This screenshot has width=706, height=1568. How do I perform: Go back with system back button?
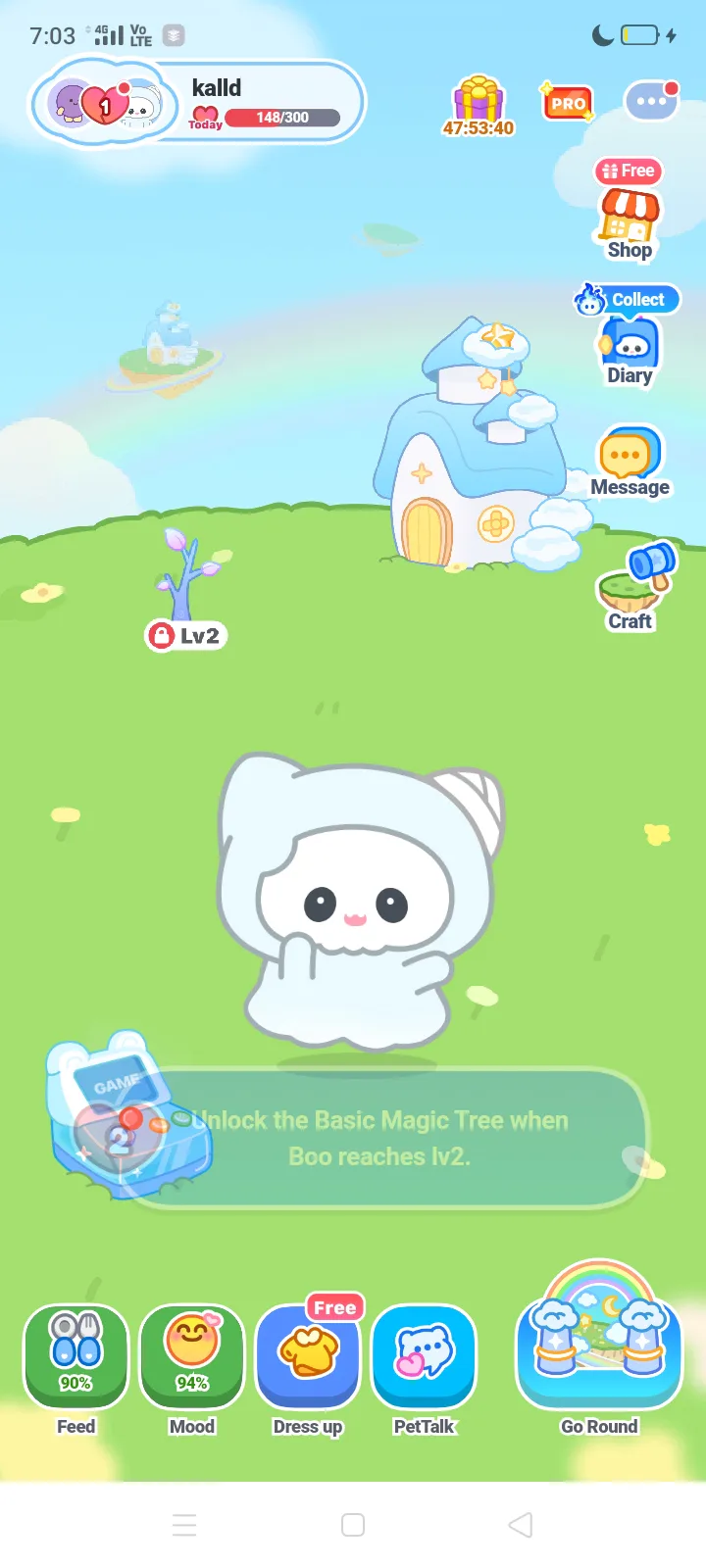point(521,1525)
